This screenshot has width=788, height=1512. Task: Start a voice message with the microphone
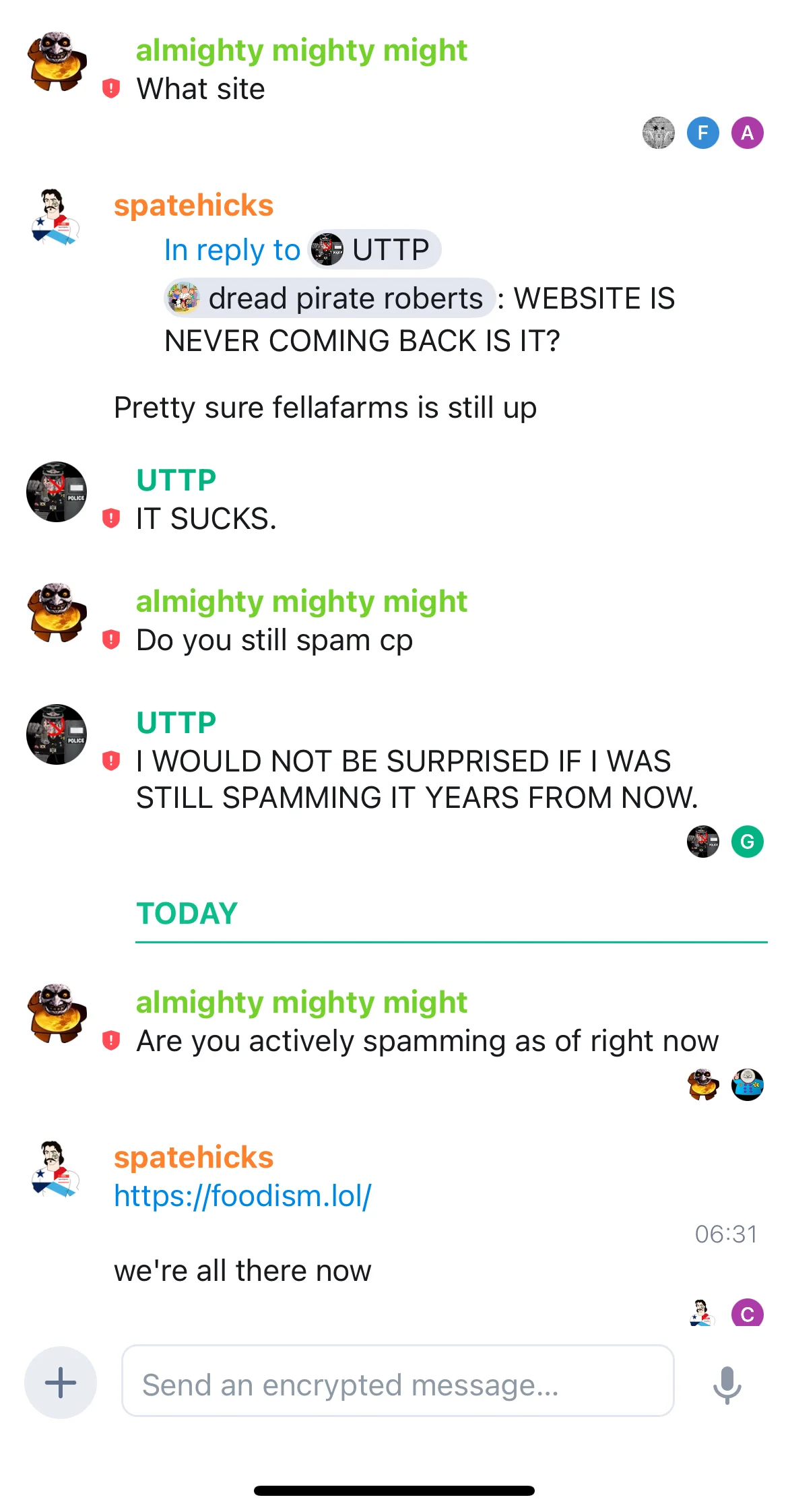click(x=727, y=1384)
